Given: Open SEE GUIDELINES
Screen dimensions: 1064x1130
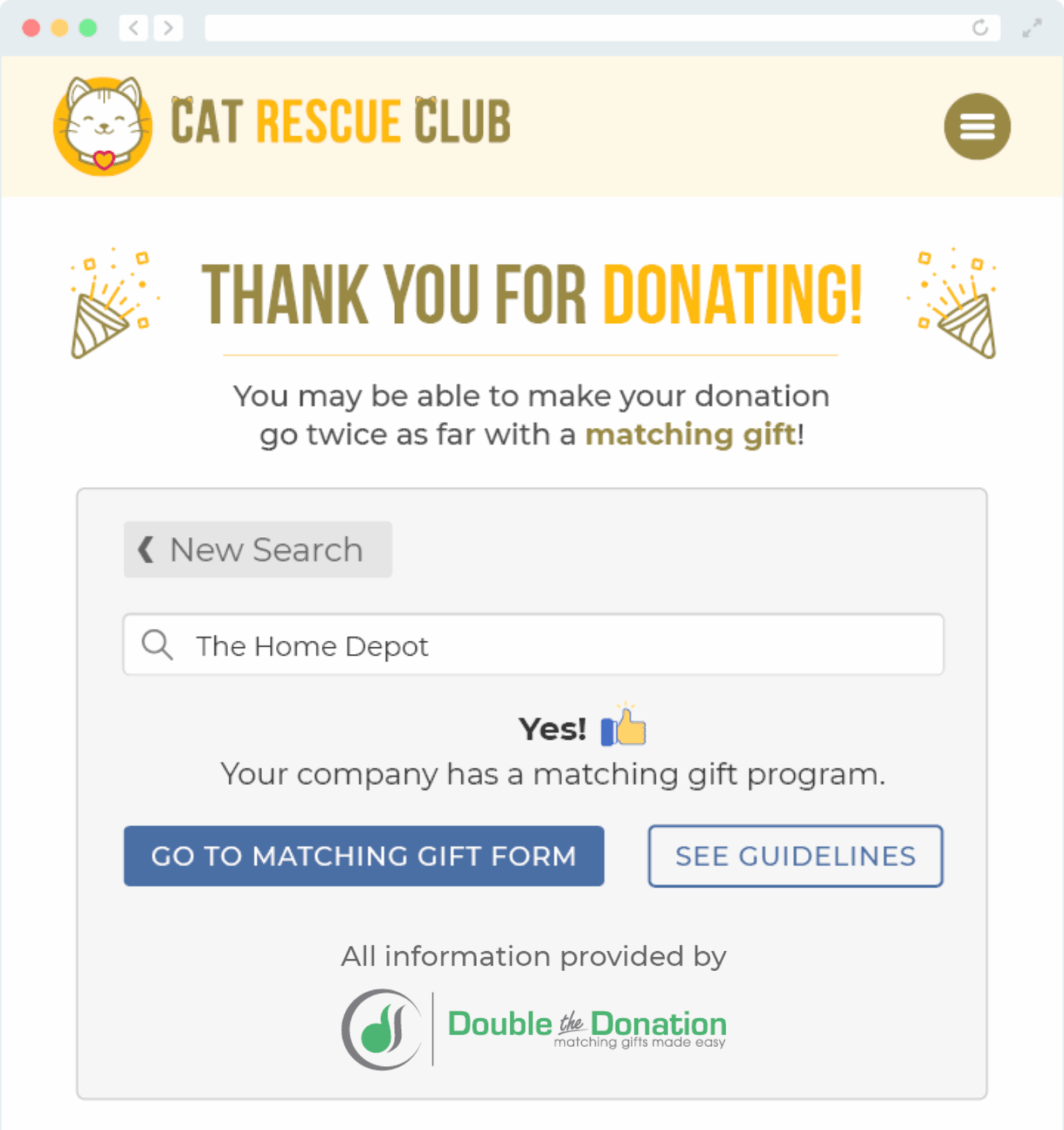Looking at the screenshot, I should coord(795,856).
